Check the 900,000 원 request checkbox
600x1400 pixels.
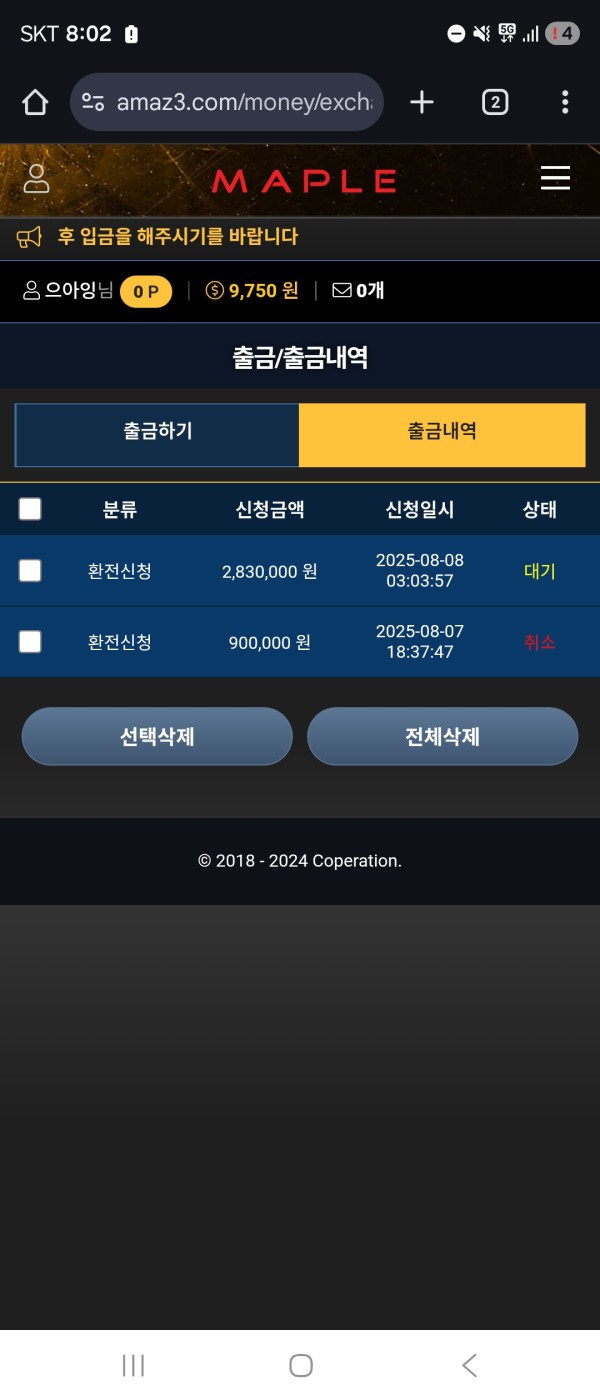pos(30,641)
